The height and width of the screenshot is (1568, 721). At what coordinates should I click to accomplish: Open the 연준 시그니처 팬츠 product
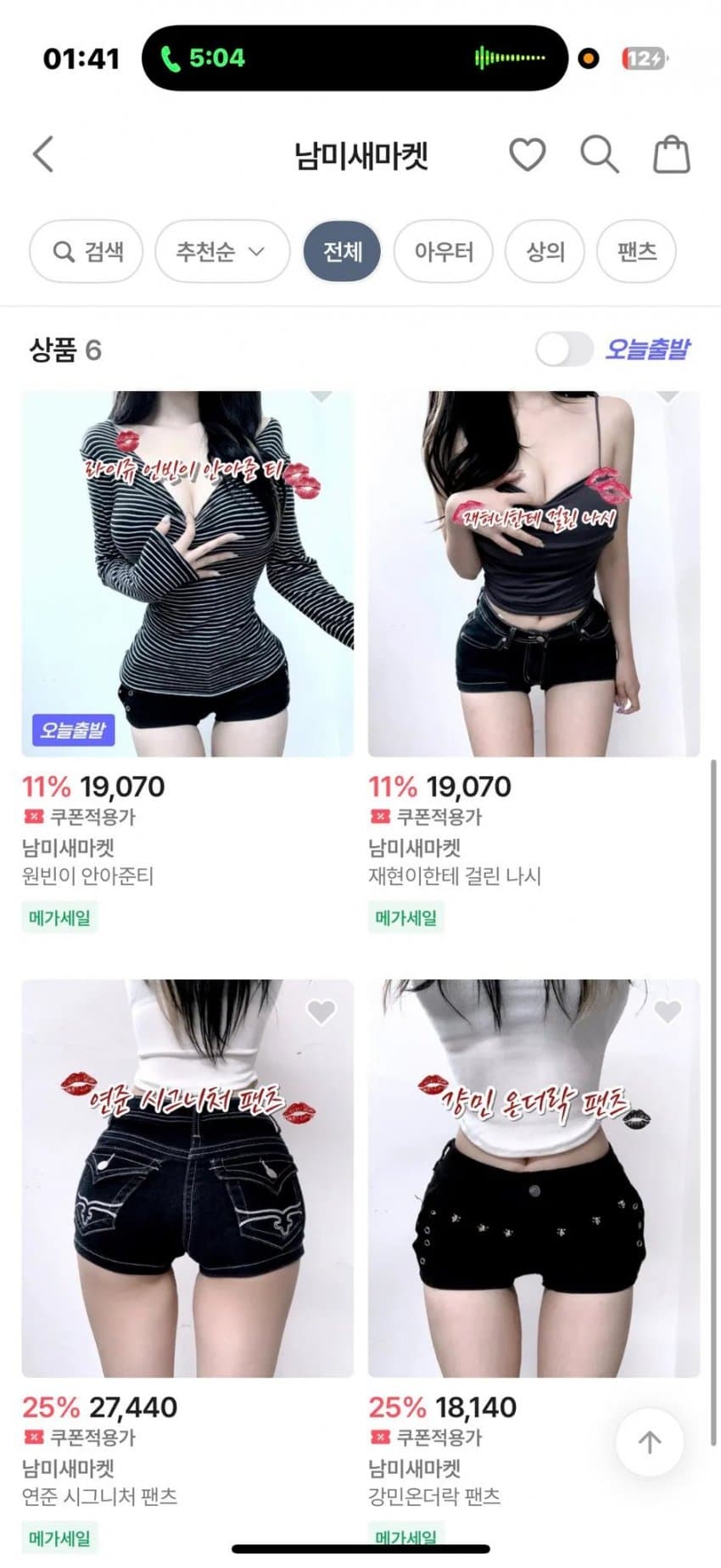click(187, 1178)
